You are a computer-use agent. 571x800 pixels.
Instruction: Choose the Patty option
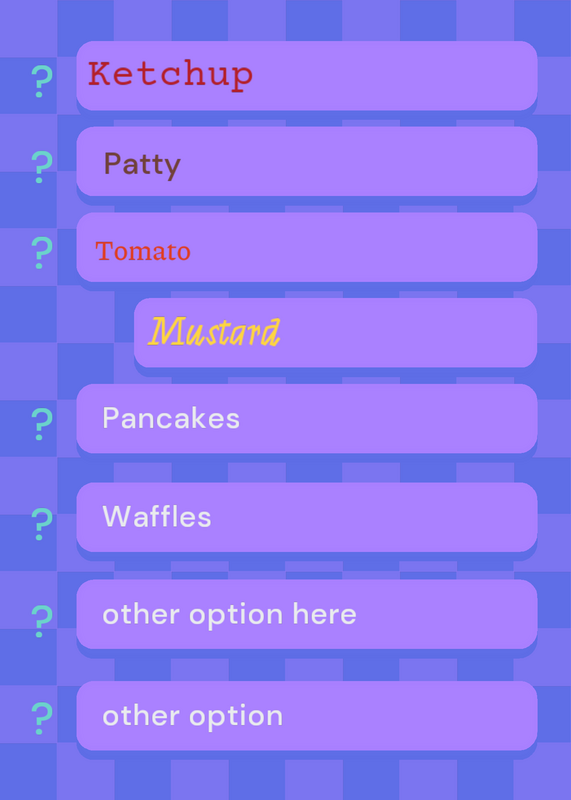[307, 161]
